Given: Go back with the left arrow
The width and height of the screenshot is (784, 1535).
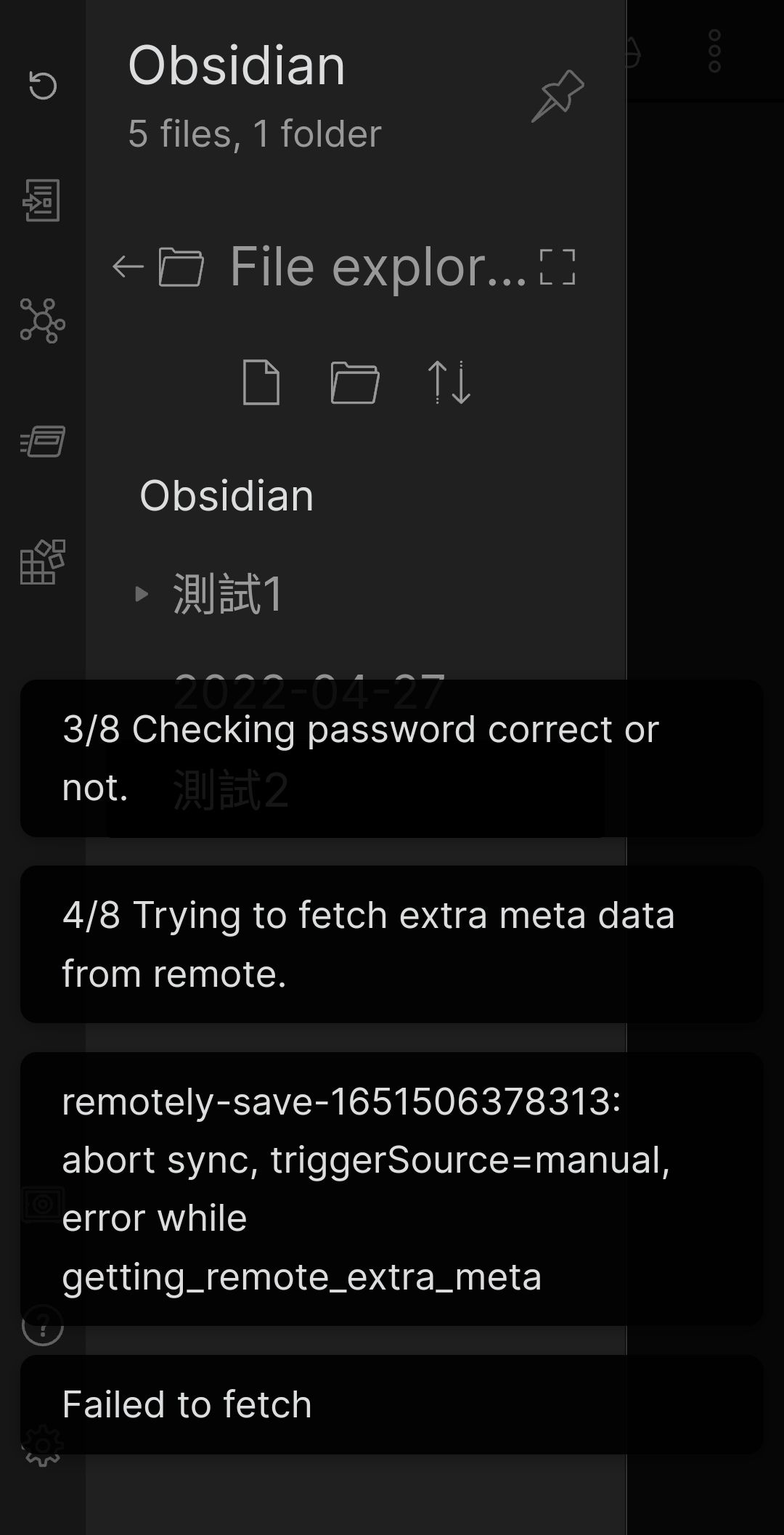Looking at the screenshot, I should [x=128, y=267].
